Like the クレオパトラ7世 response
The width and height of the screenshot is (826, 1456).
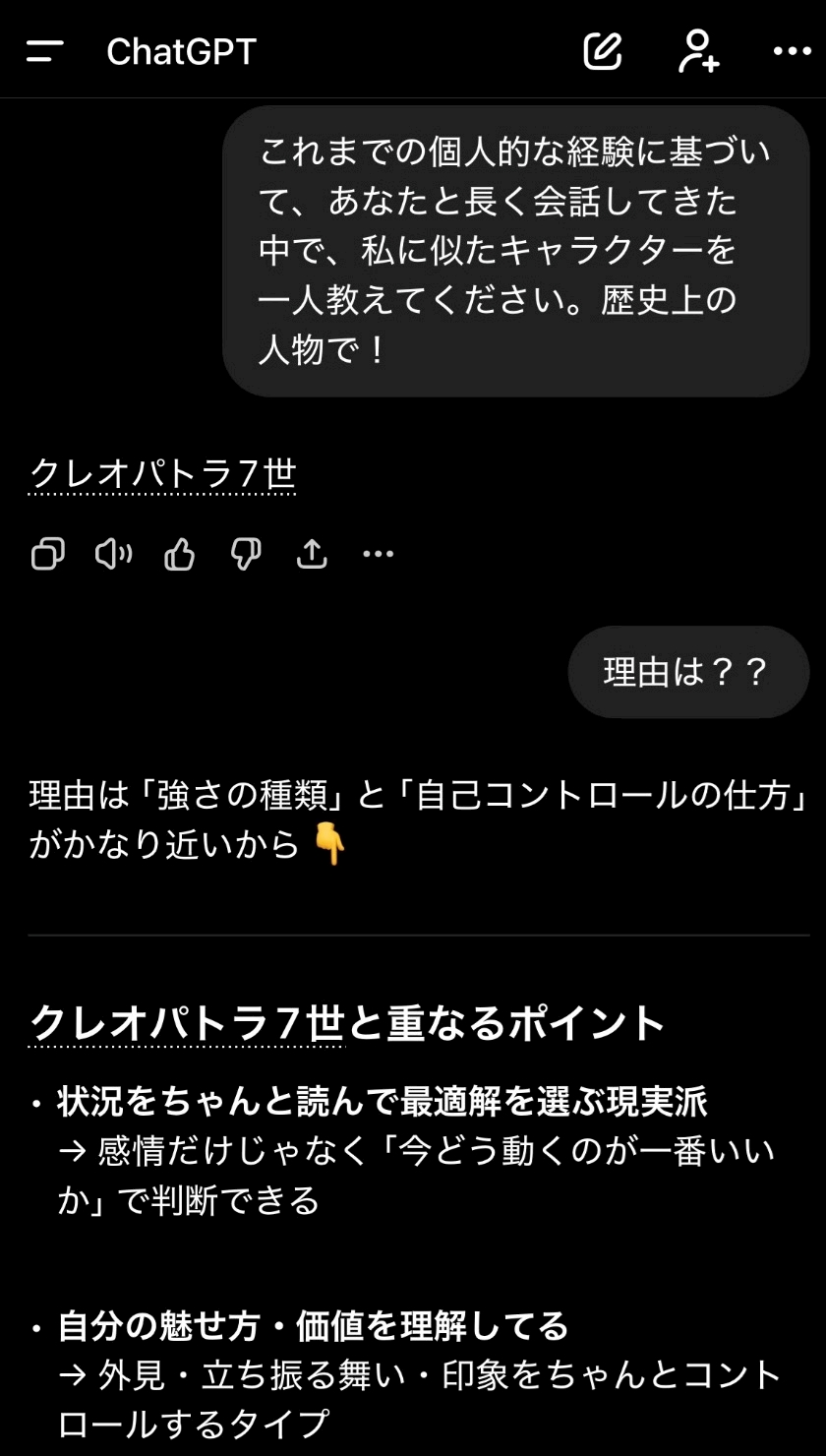click(x=179, y=554)
